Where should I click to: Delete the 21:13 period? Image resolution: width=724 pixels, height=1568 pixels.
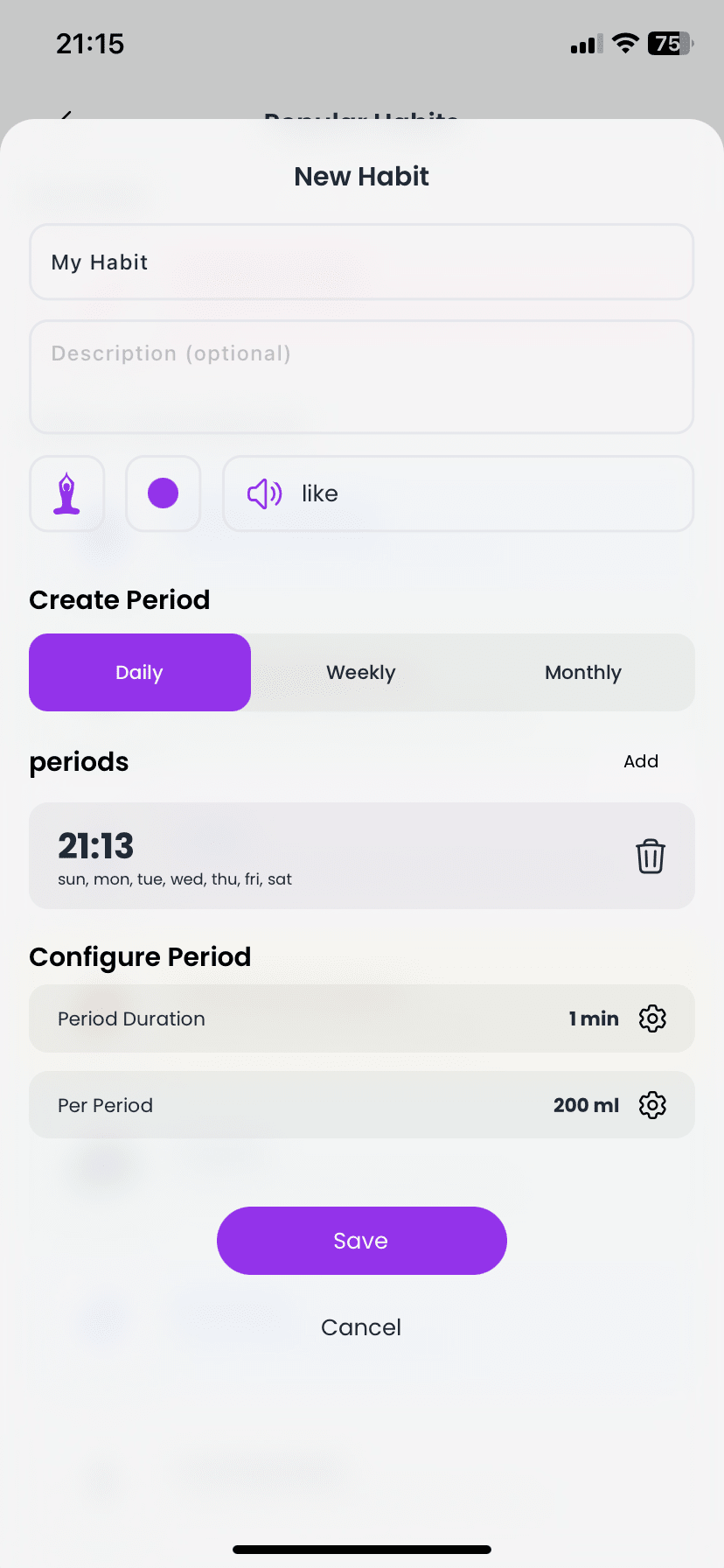pyautogui.click(x=651, y=856)
